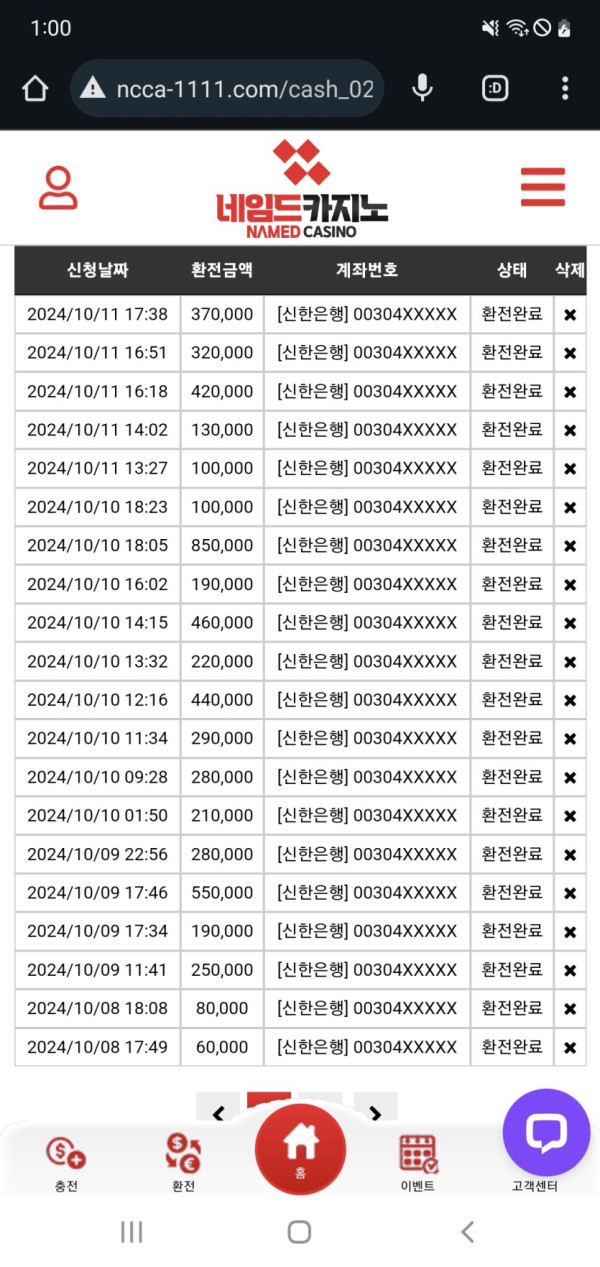The width and height of the screenshot is (600, 1267).
Task: Remove the 2024/10/08 17:49 record
Action: click(x=570, y=1048)
